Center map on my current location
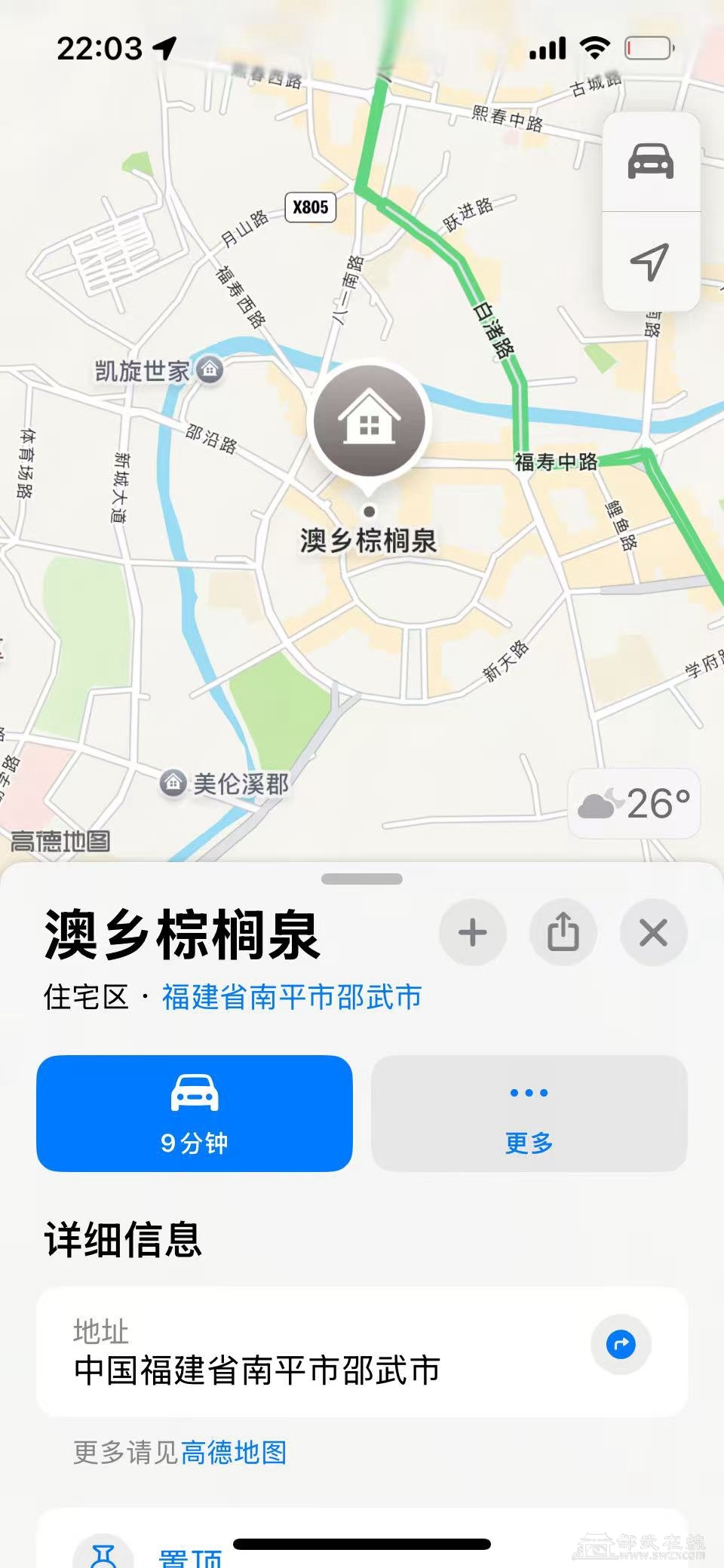 (x=651, y=262)
